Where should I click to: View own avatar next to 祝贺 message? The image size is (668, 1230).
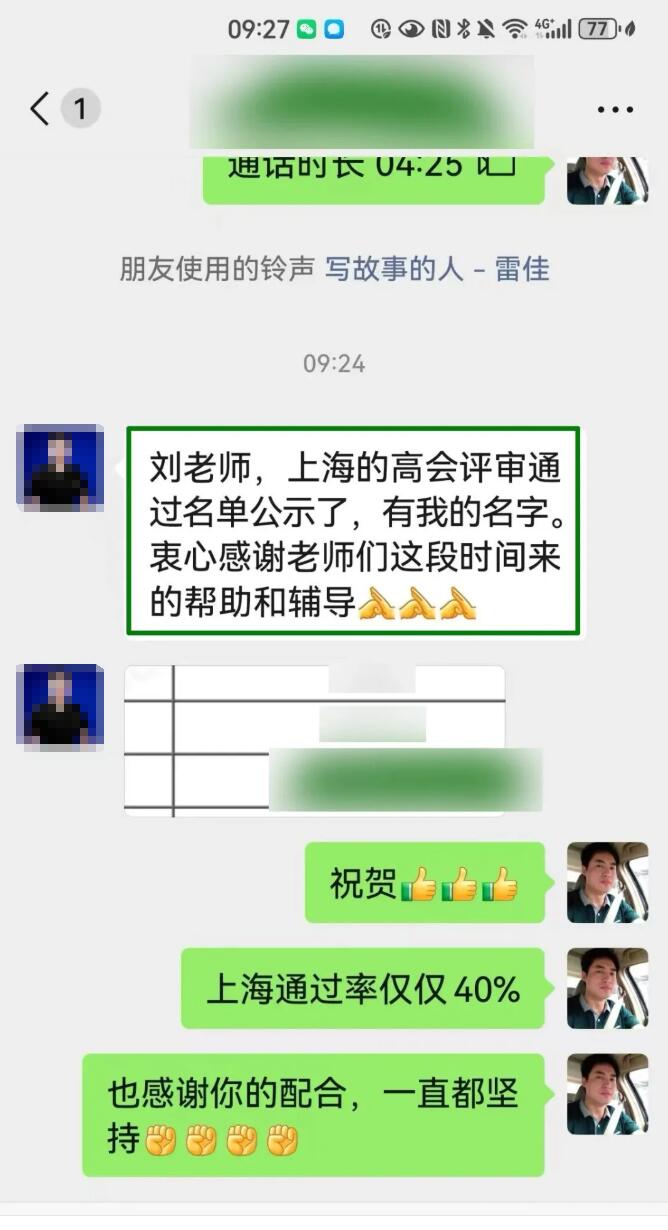(607, 882)
